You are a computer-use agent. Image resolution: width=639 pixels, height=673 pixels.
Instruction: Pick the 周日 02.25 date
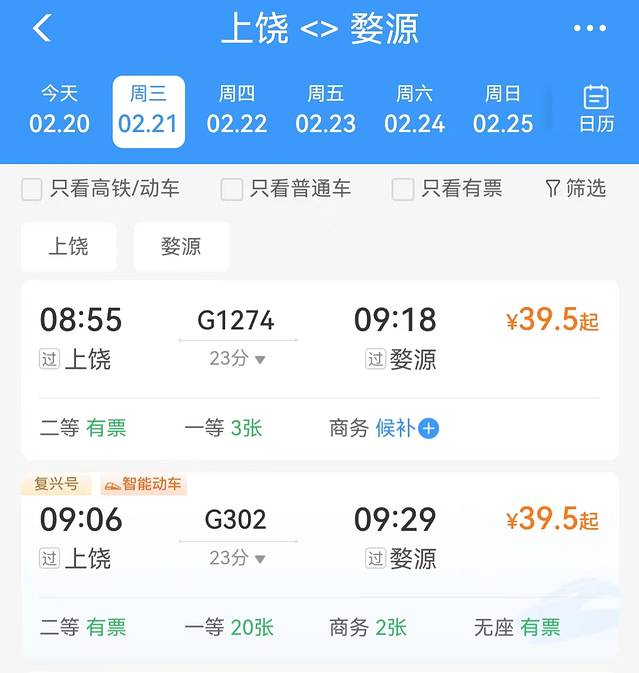503,110
